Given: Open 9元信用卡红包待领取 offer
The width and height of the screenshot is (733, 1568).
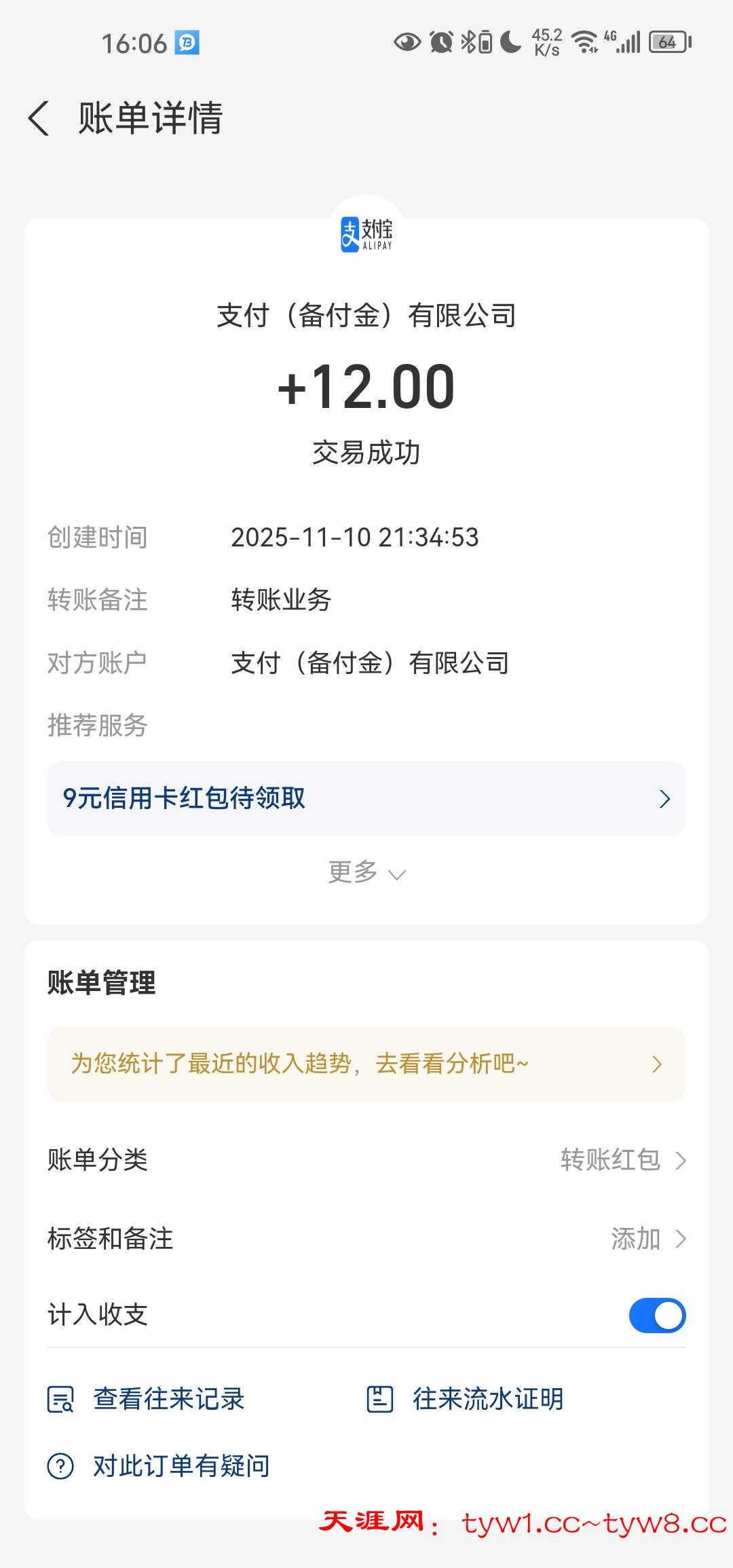Looking at the screenshot, I should pyautogui.click(x=366, y=798).
